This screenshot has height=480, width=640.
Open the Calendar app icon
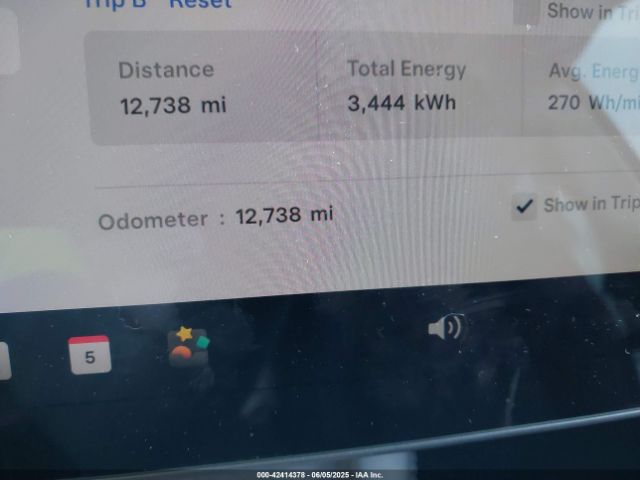tap(89, 355)
